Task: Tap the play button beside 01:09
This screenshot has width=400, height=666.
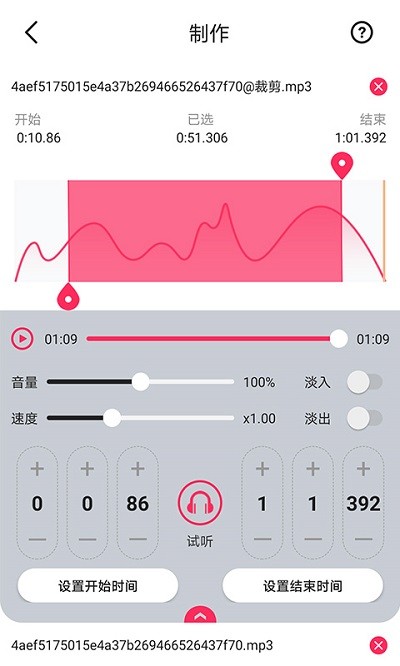Action: pos(22,339)
